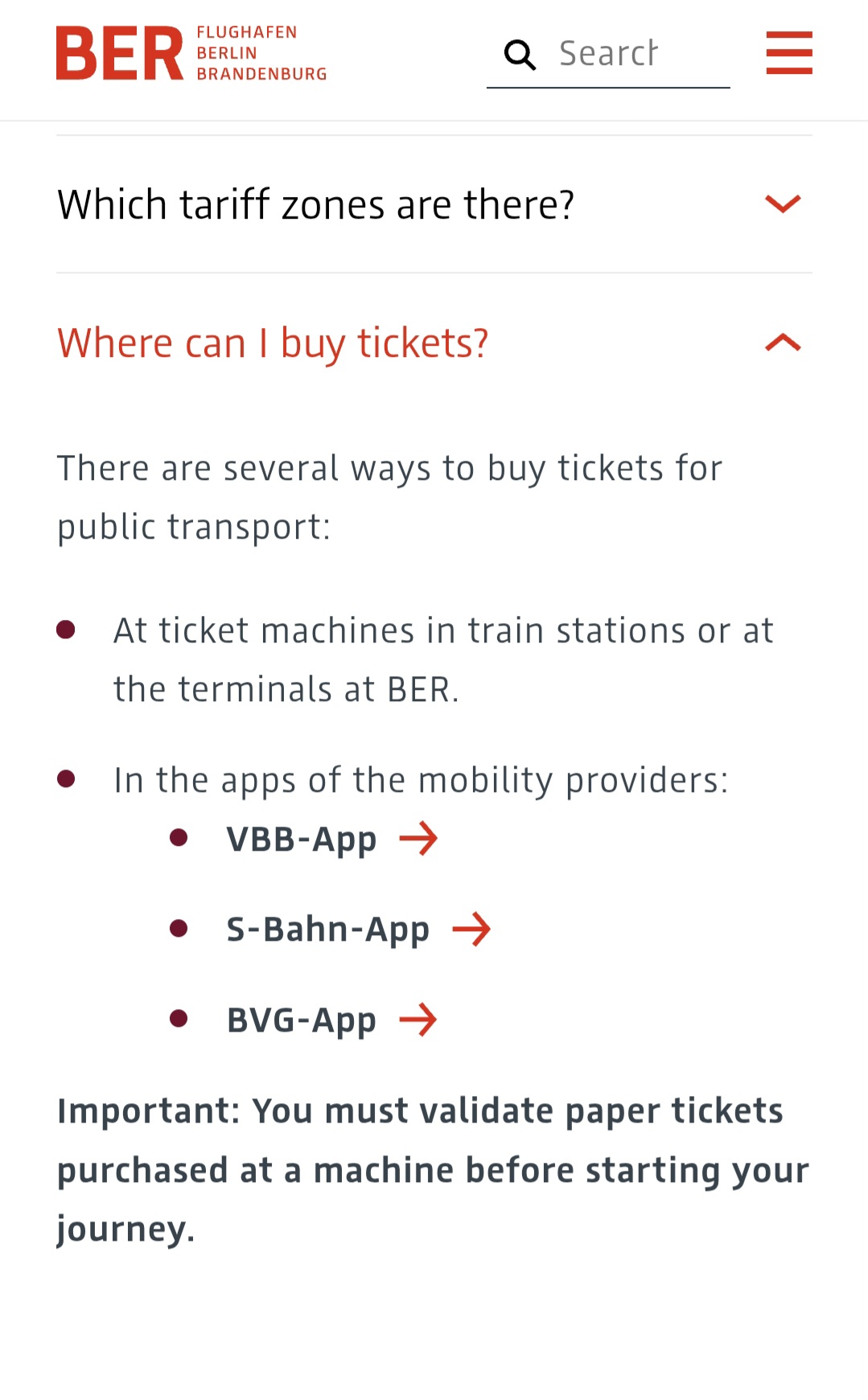Viewport: 868px width, 1400px height.
Task: Go to the BER homepage via the logo
Action: point(191,53)
